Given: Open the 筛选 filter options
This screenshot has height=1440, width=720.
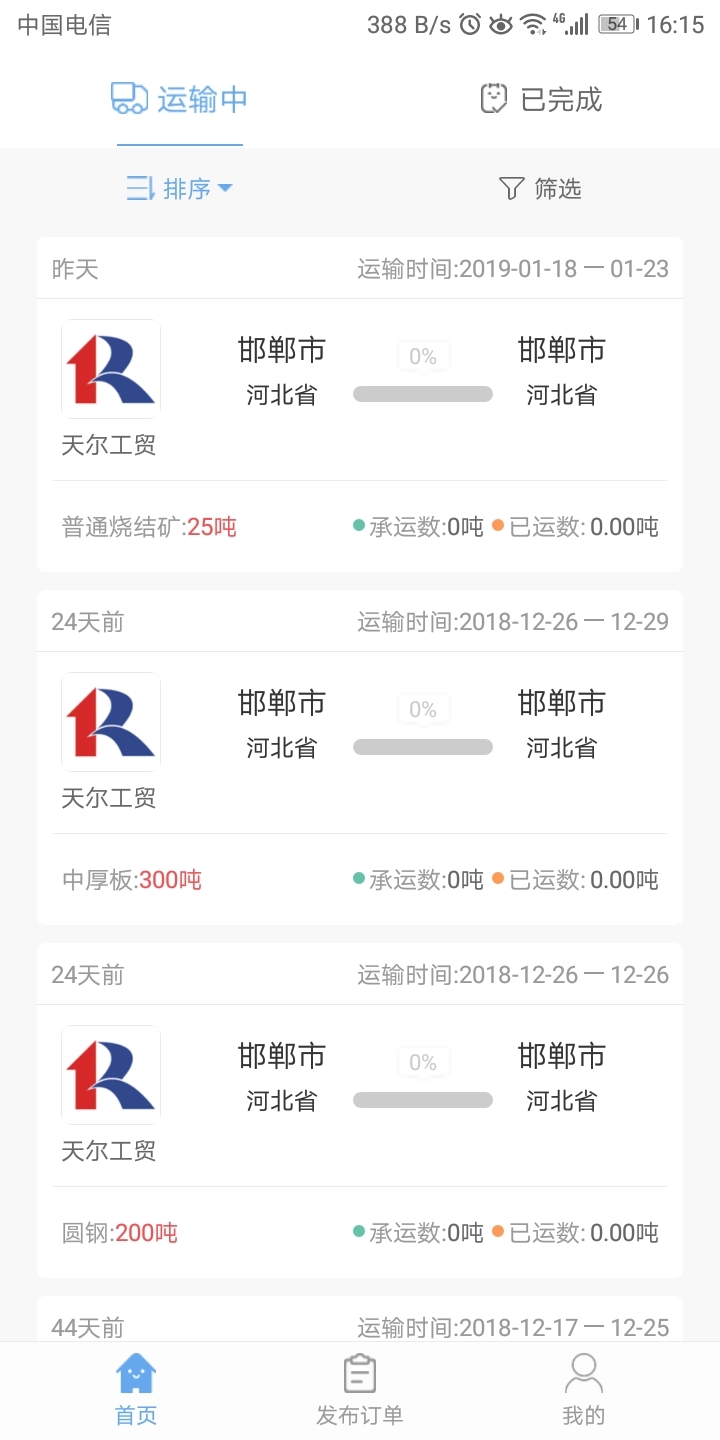Looking at the screenshot, I should 540,188.
